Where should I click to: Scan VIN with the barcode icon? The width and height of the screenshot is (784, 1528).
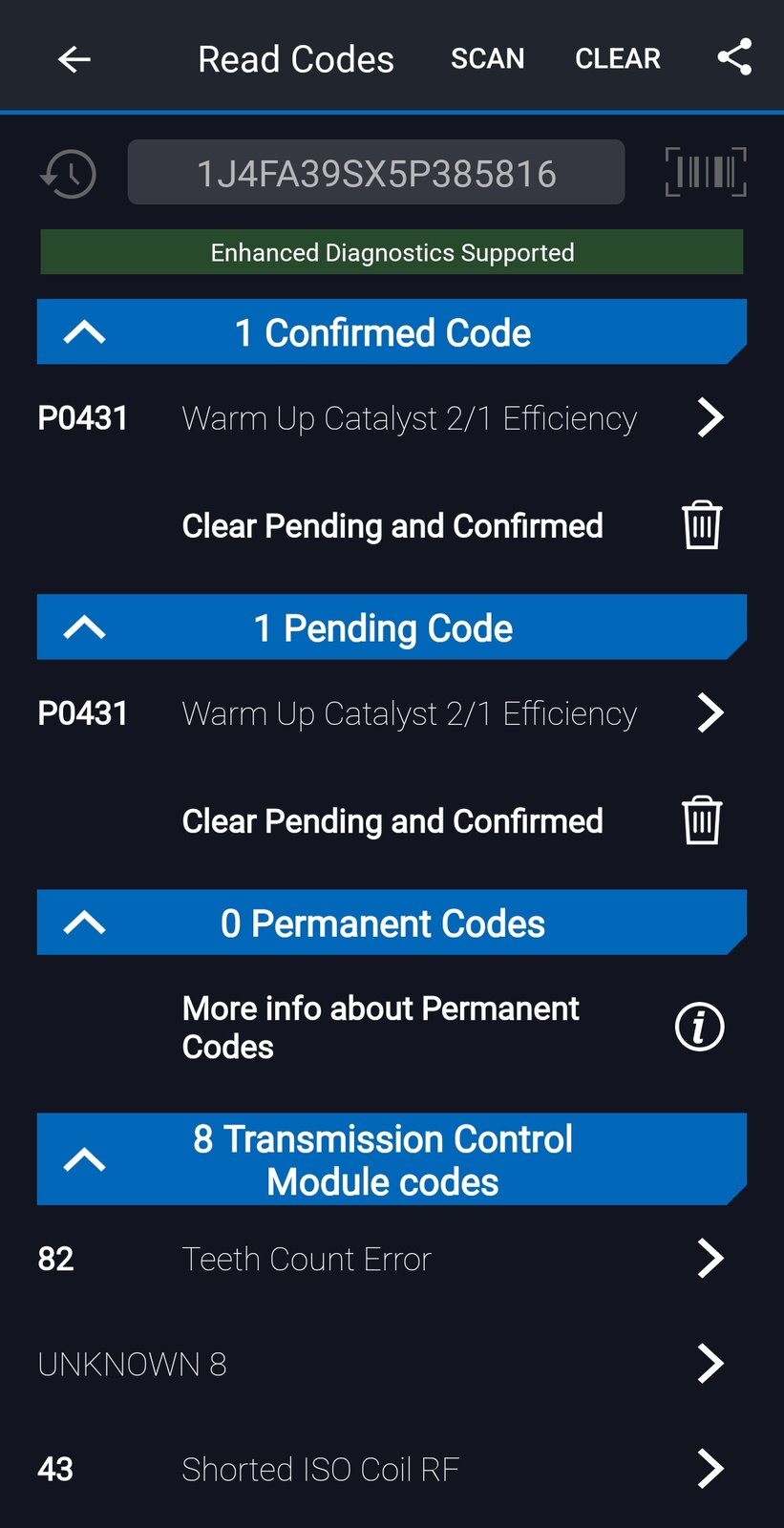[706, 173]
